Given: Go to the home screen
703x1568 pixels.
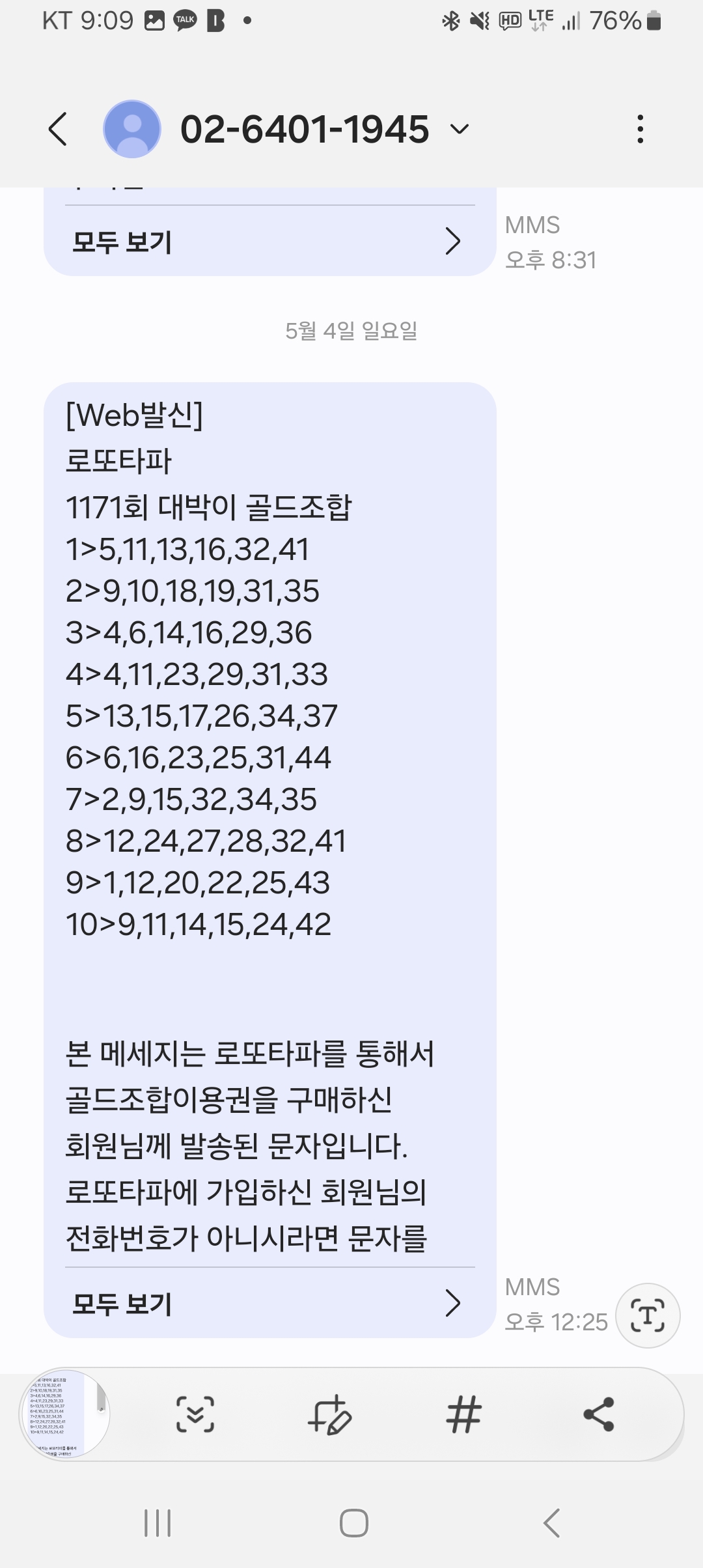Looking at the screenshot, I should (x=354, y=1524).
